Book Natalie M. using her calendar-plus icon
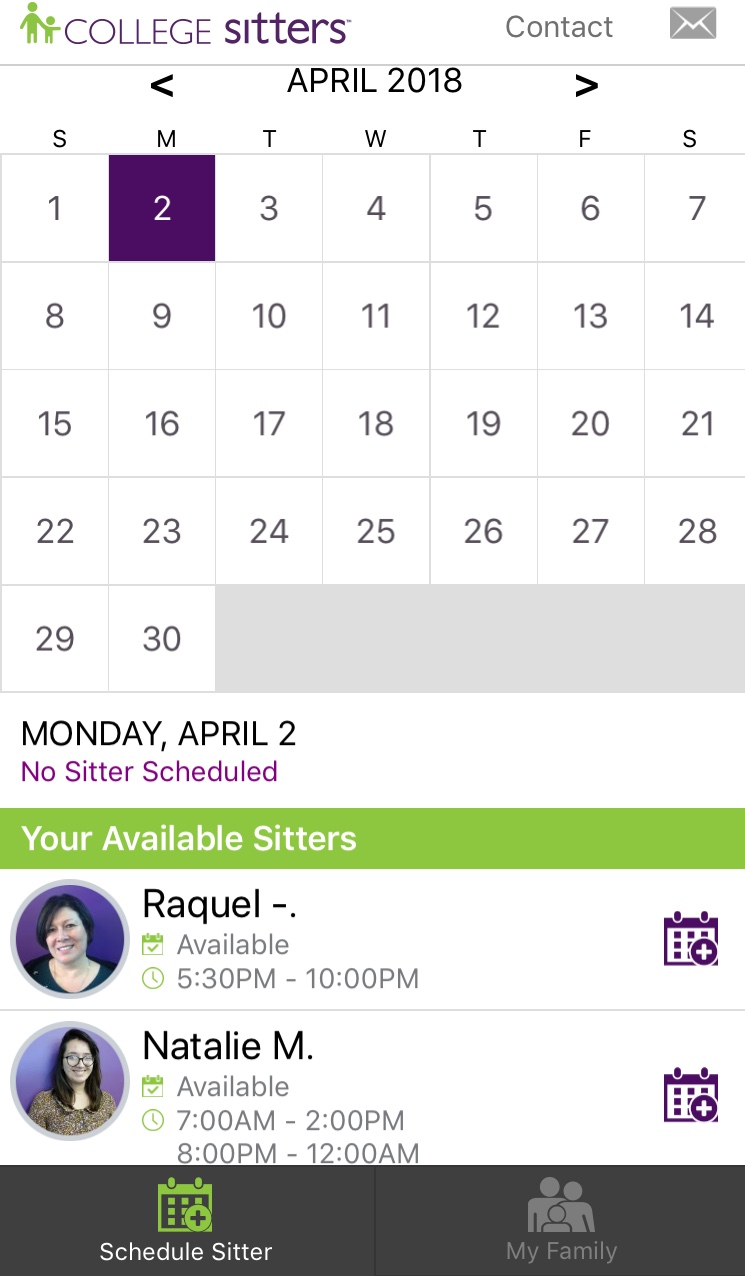The height and width of the screenshot is (1276, 745). coord(691,1094)
